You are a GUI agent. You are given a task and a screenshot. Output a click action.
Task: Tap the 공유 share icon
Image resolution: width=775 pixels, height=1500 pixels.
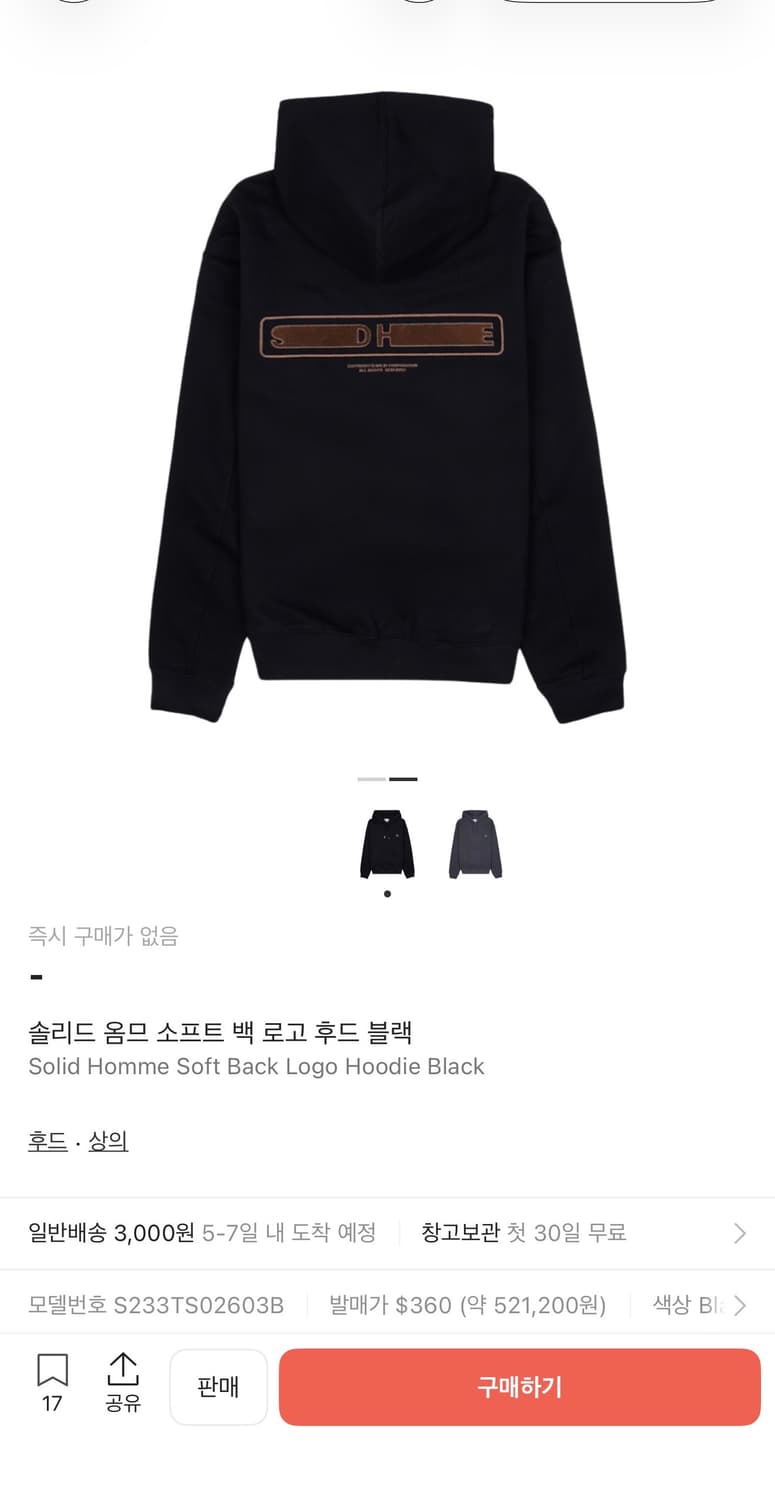point(122,1375)
